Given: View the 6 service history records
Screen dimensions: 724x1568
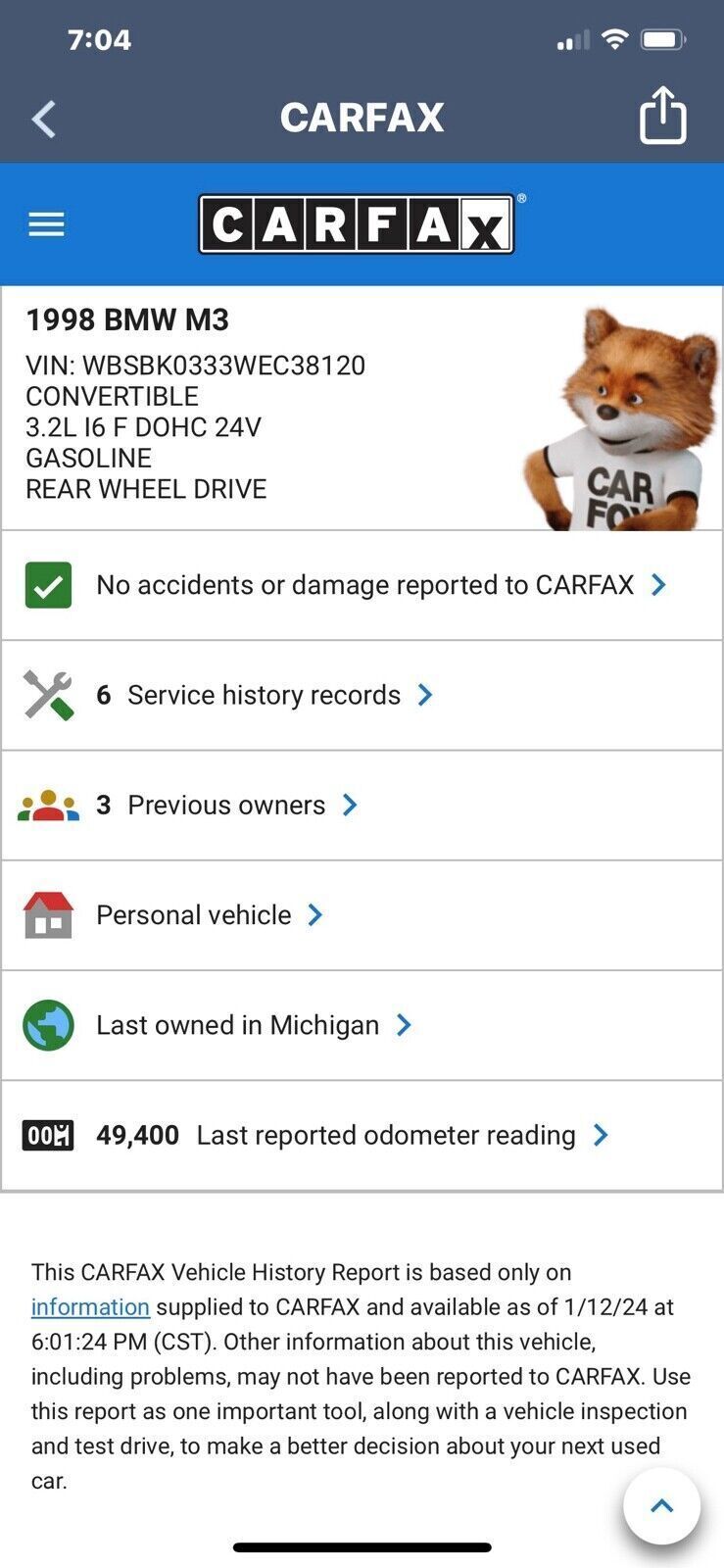Looking at the screenshot, I should point(362,696).
